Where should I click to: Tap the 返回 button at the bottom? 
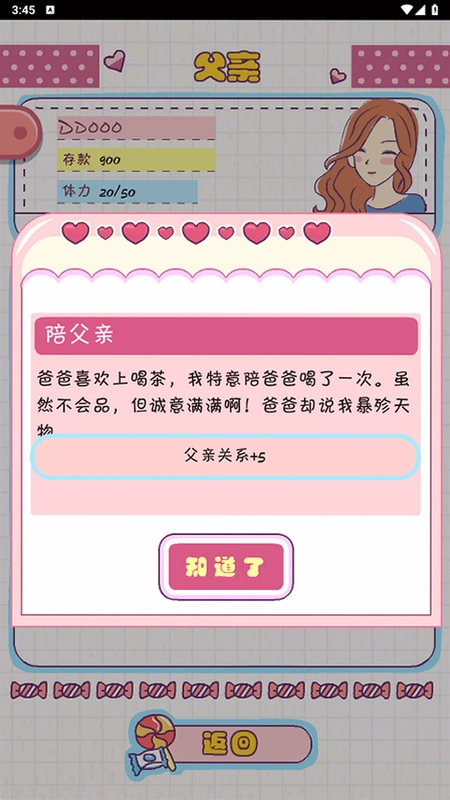[x=222, y=744]
